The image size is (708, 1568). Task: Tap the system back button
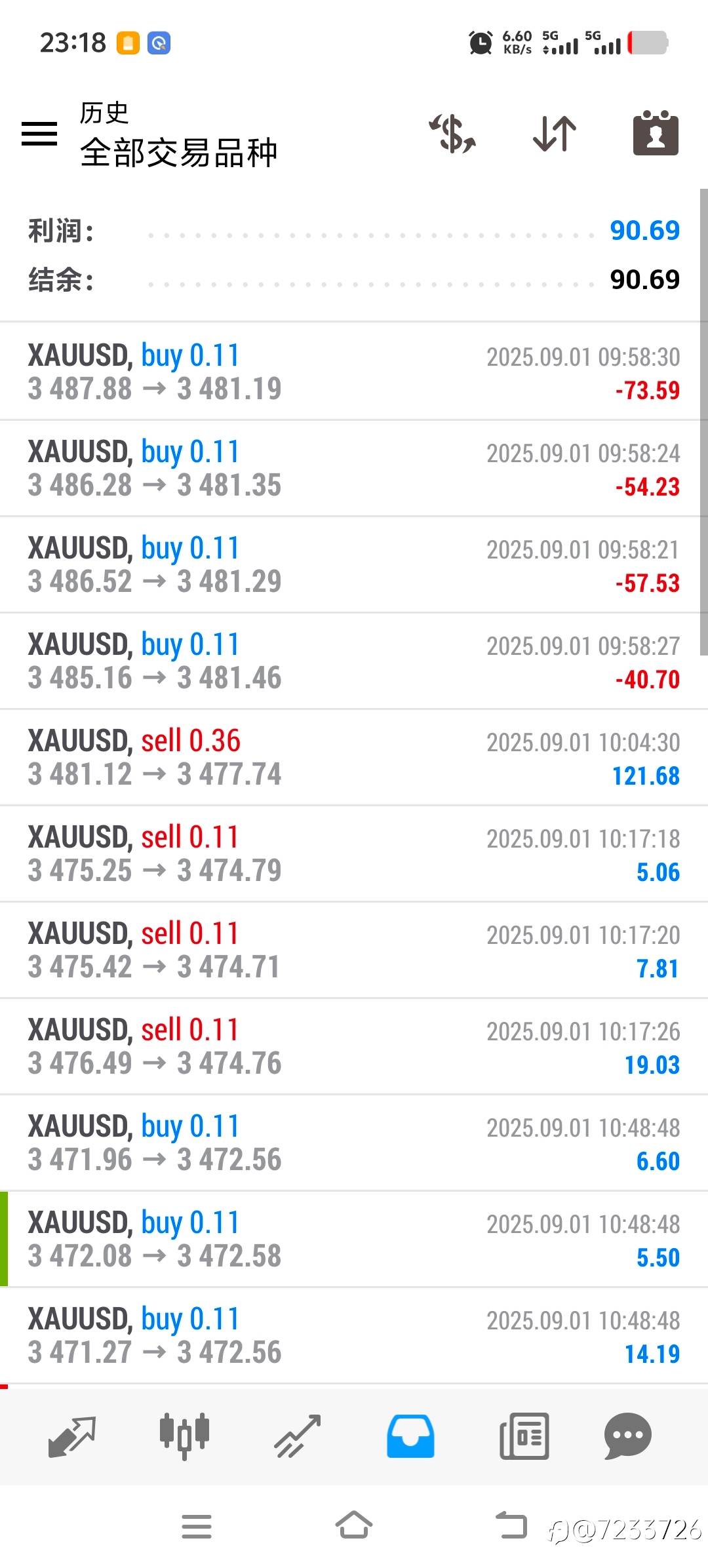pyautogui.click(x=511, y=1525)
